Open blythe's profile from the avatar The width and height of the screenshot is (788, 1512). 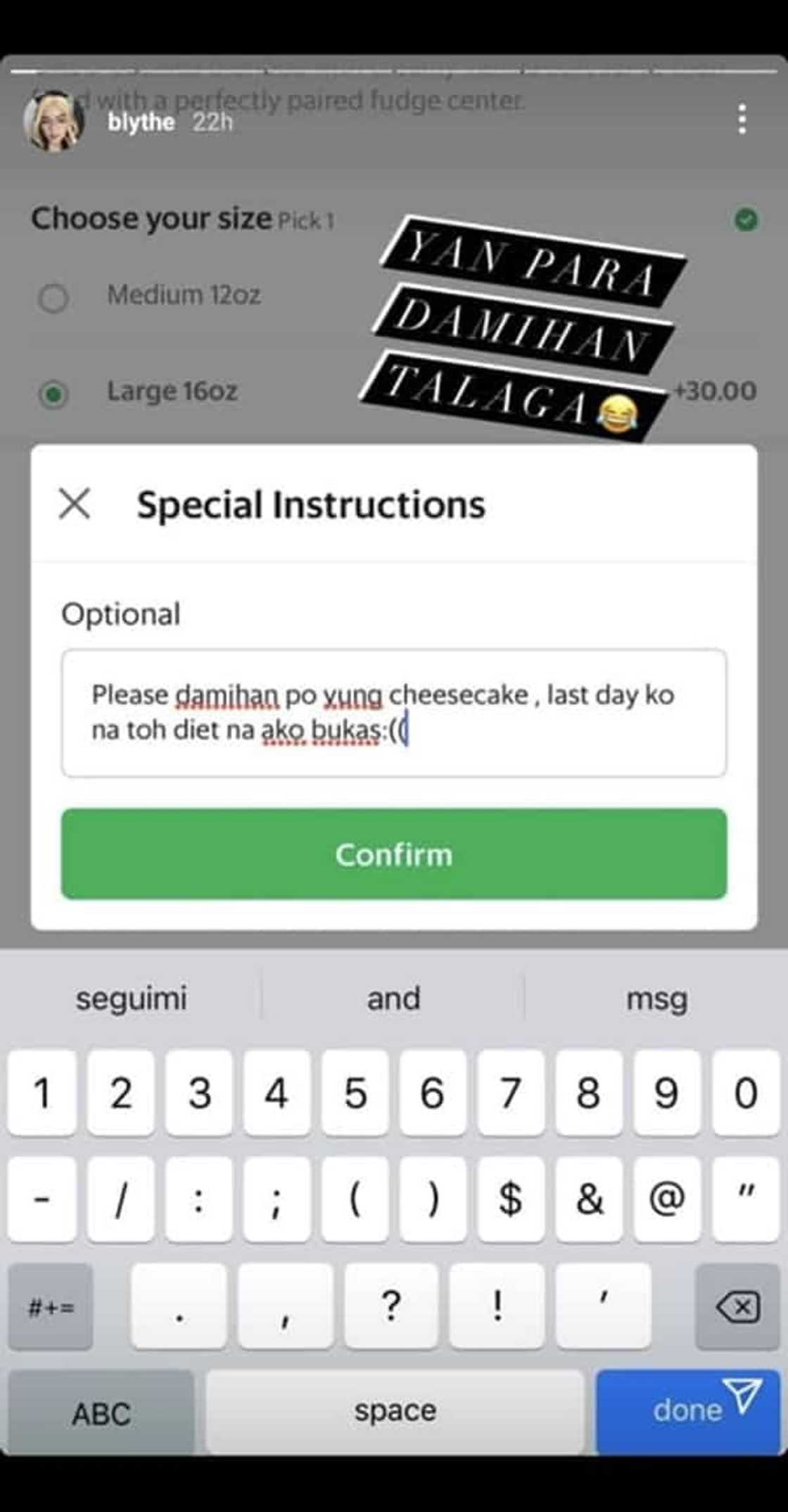tap(53, 122)
